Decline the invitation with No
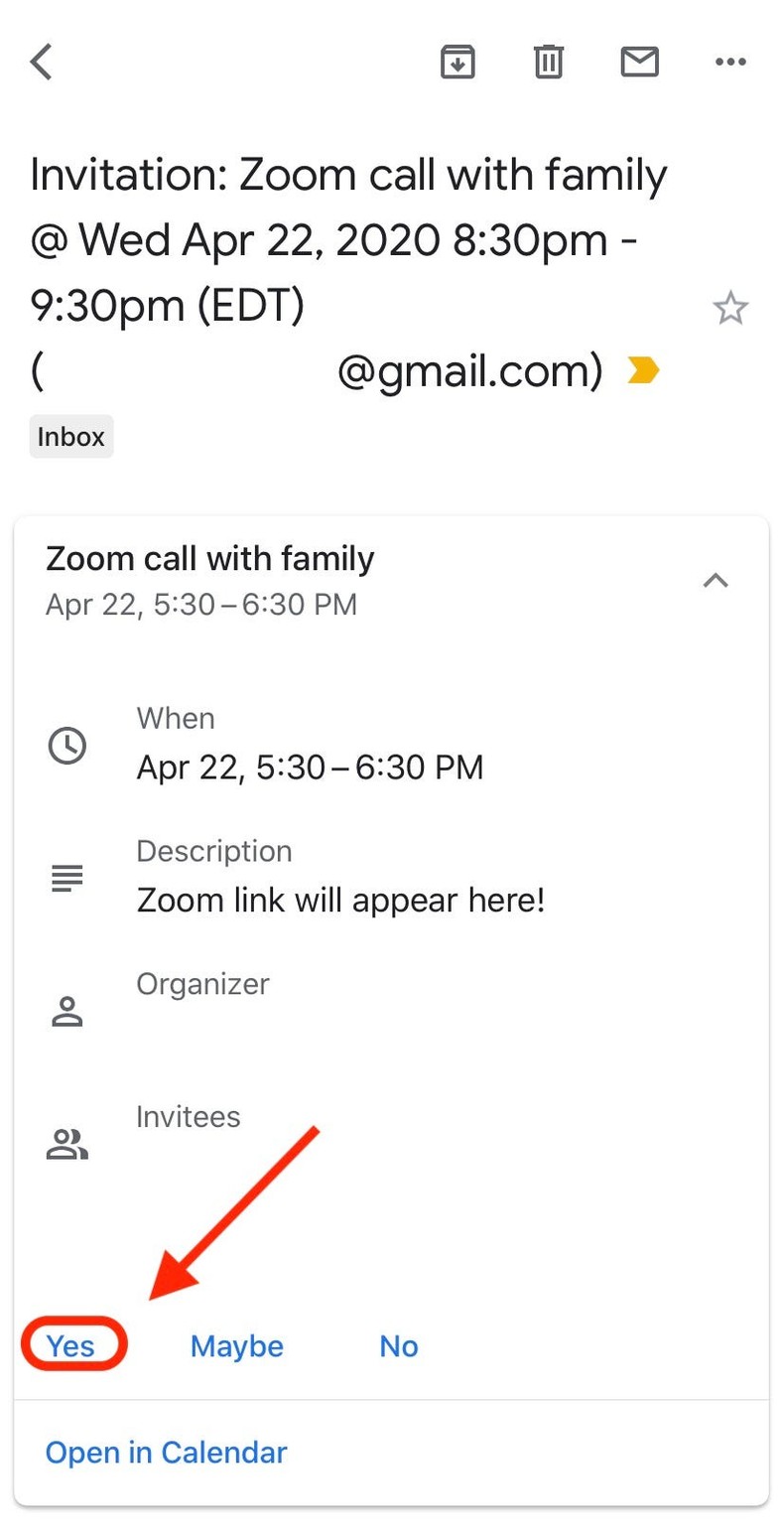The image size is (784, 1535). [399, 1346]
